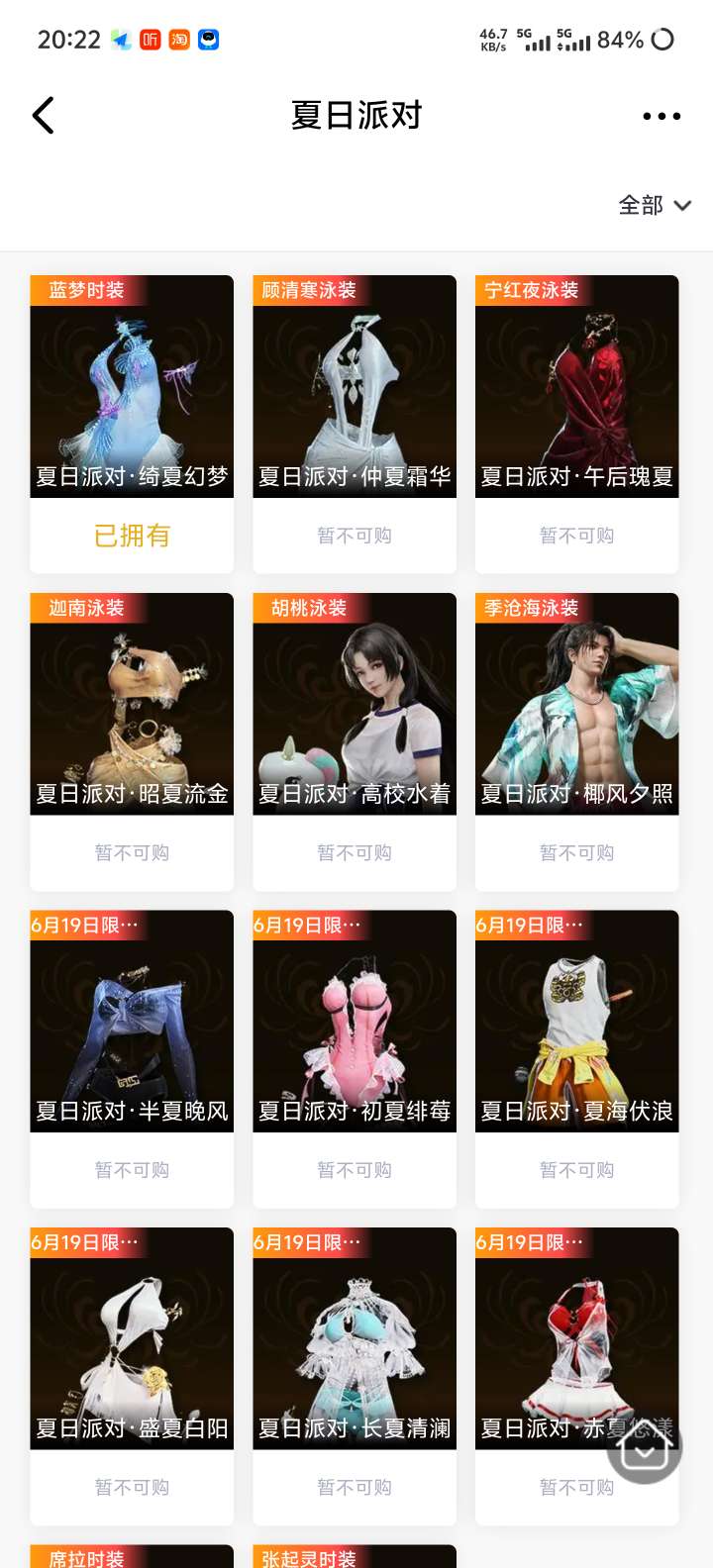Image resolution: width=713 pixels, height=1568 pixels.
Task: Open the 夏日派对·长夏清澜 outfit card
Action: 355,1338
